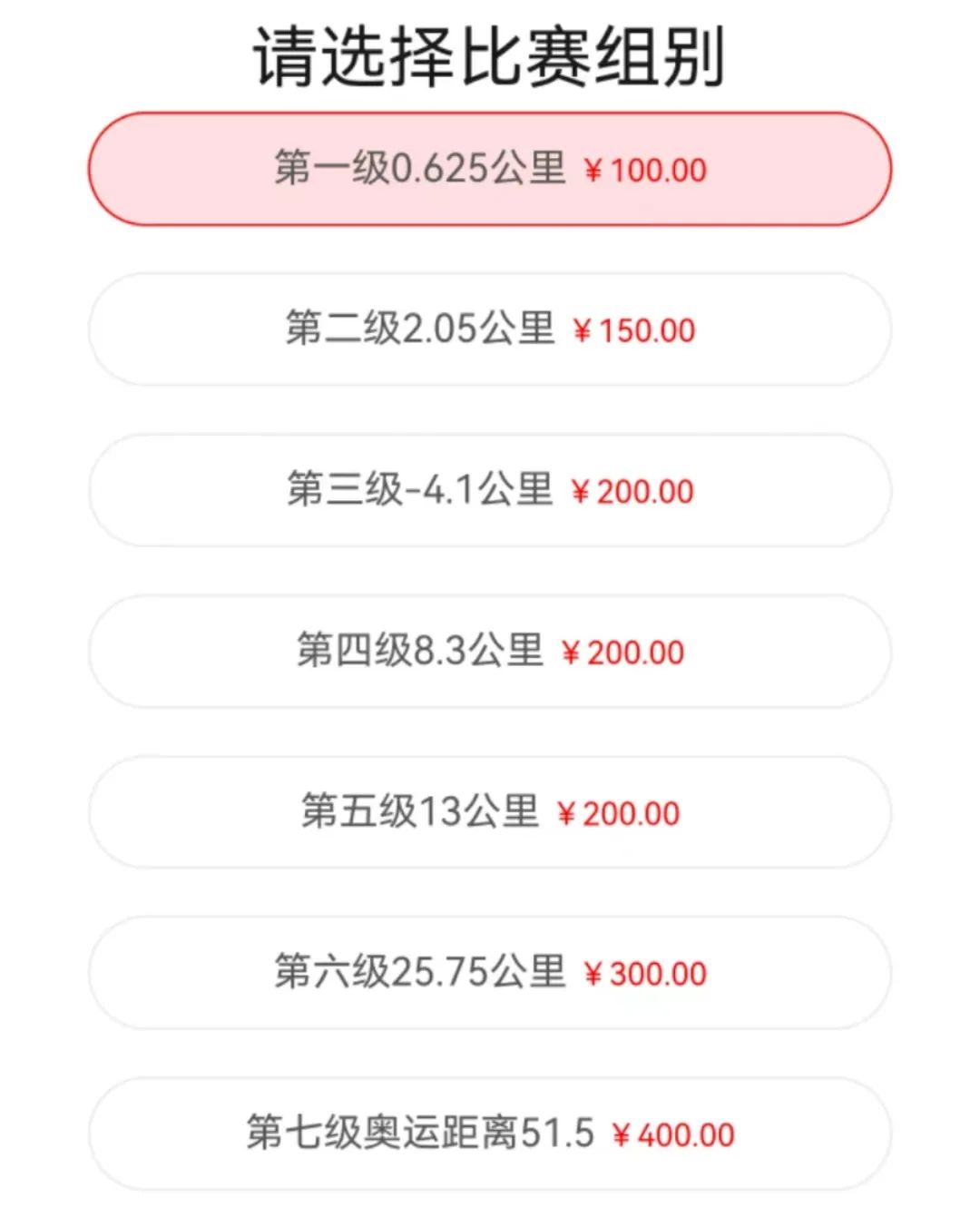Click the ¥300.00 price label
Screen dimensions: 980x1227
point(644,973)
